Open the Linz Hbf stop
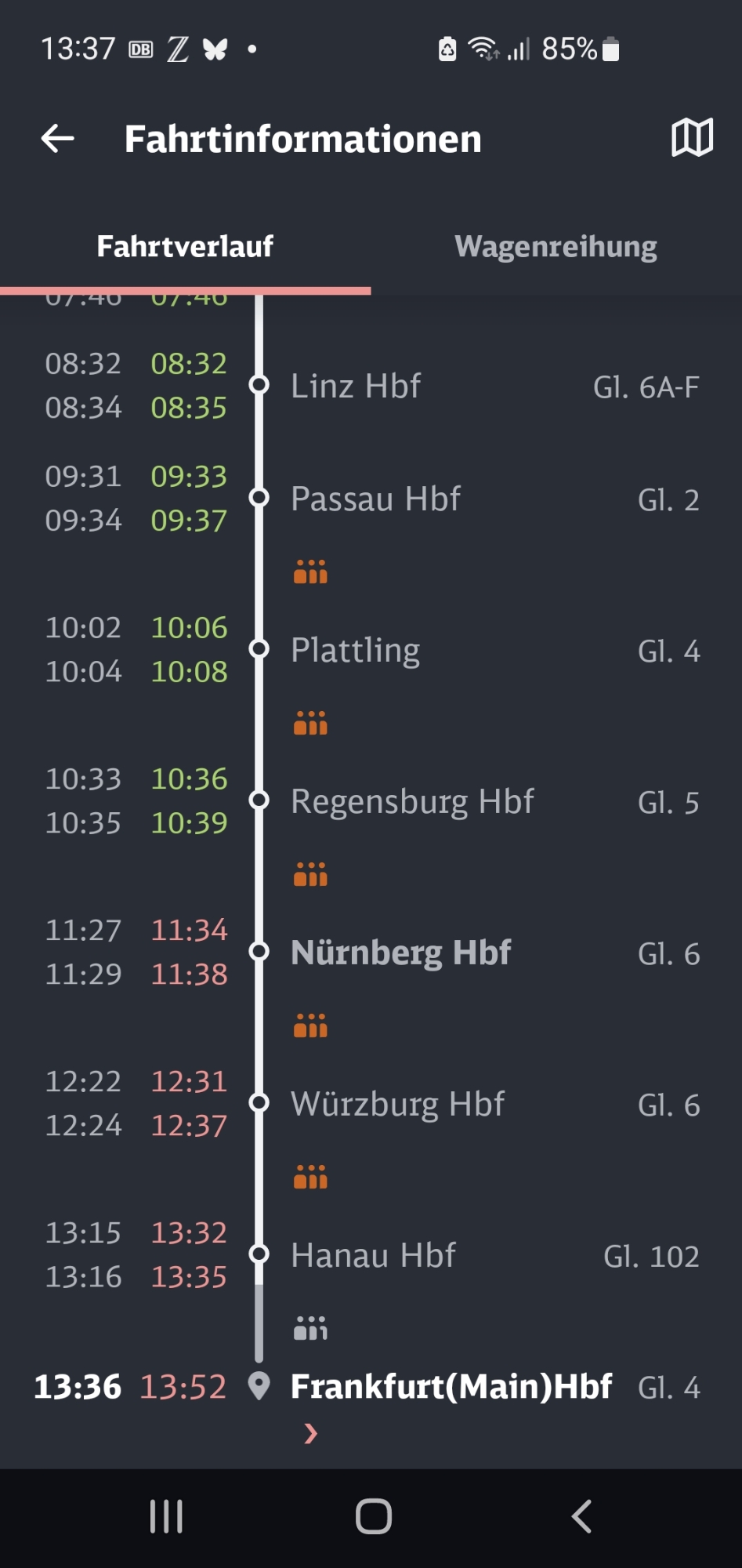The image size is (742, 1568). pyautogui.click(x=356, y=386)
